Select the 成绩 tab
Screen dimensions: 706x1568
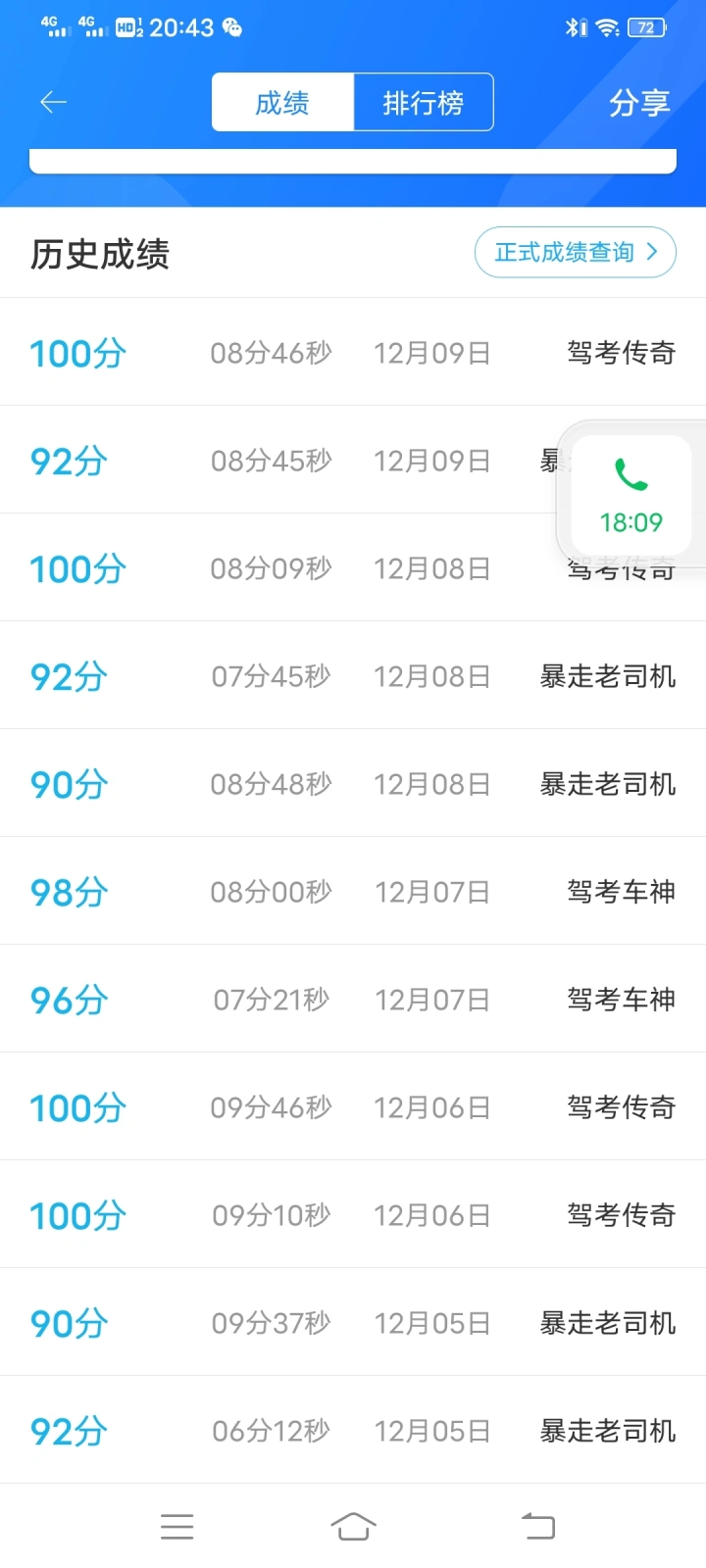282,102
